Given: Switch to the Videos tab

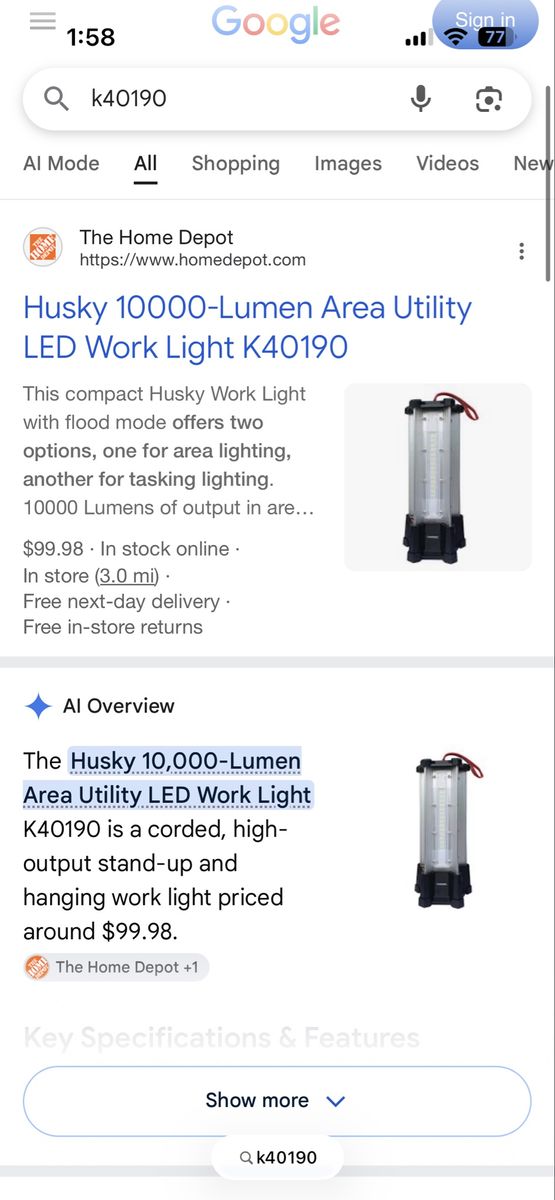Looking at the screenshot, I should 447,163.
